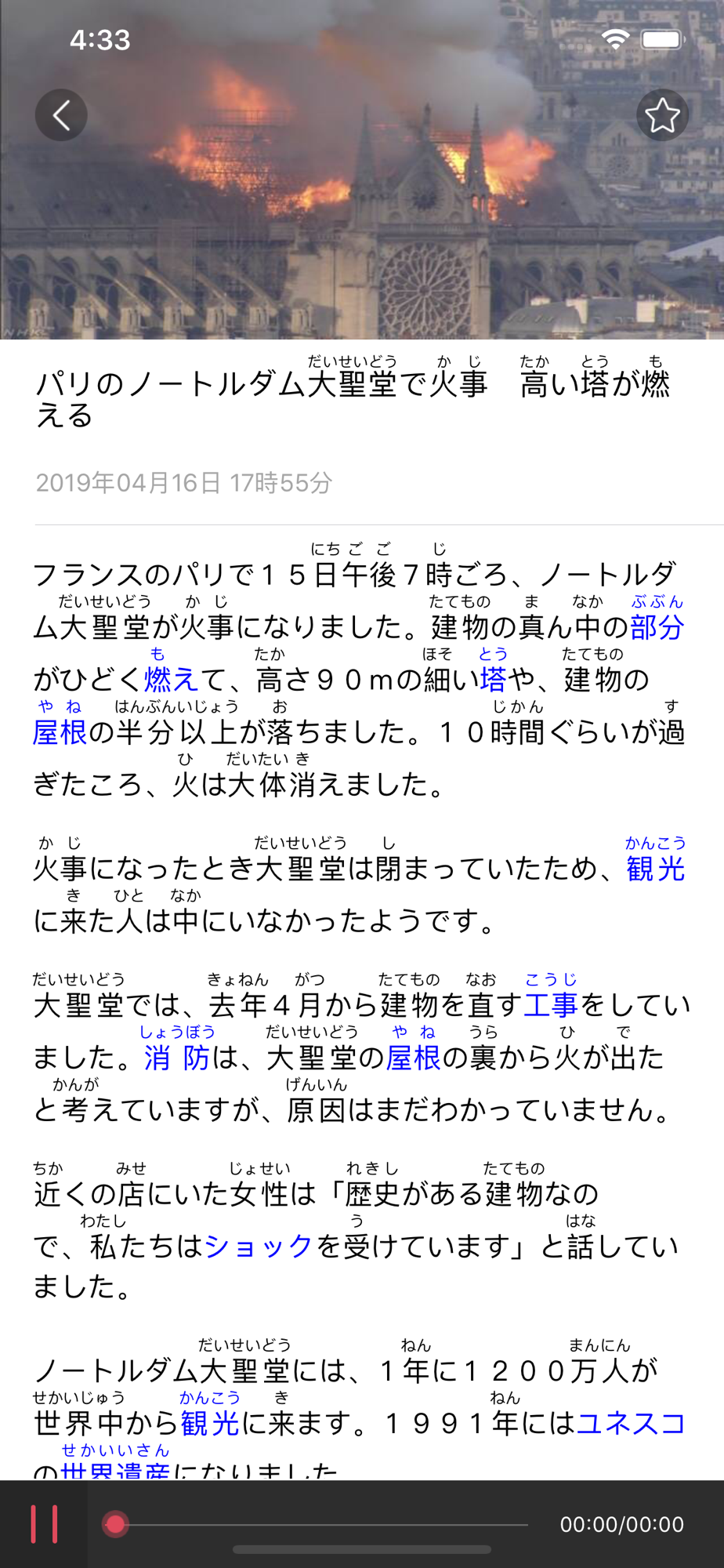Open the definition of 消防

point(177,1058)
